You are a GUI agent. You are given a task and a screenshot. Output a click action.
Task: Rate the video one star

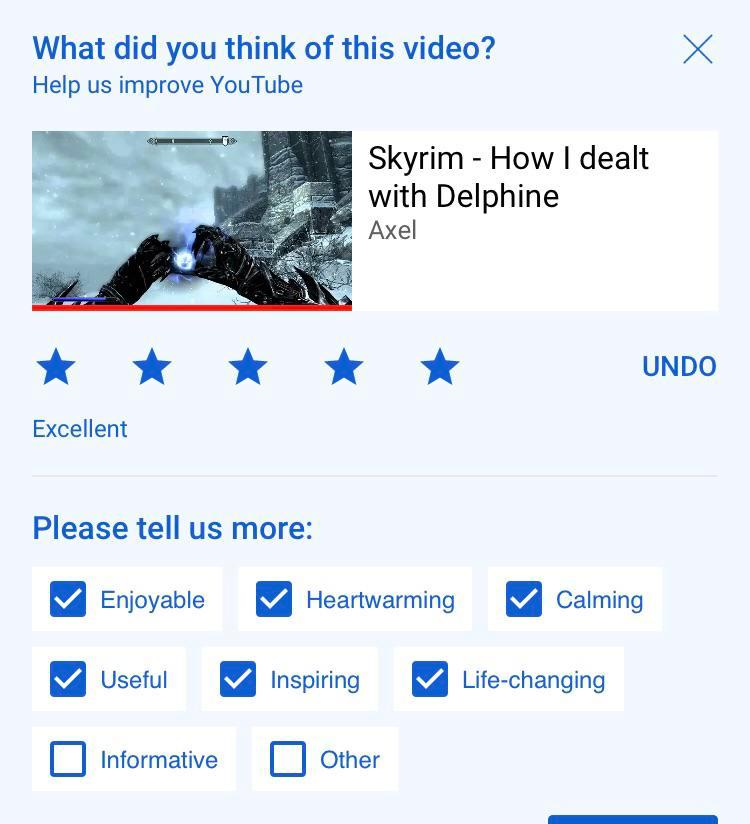[x=56, y=367]
